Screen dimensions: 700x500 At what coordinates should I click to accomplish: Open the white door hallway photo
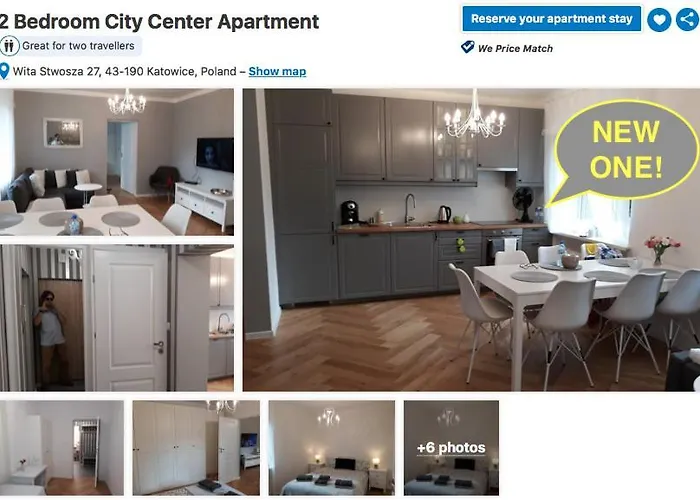(x=117, y=318)
